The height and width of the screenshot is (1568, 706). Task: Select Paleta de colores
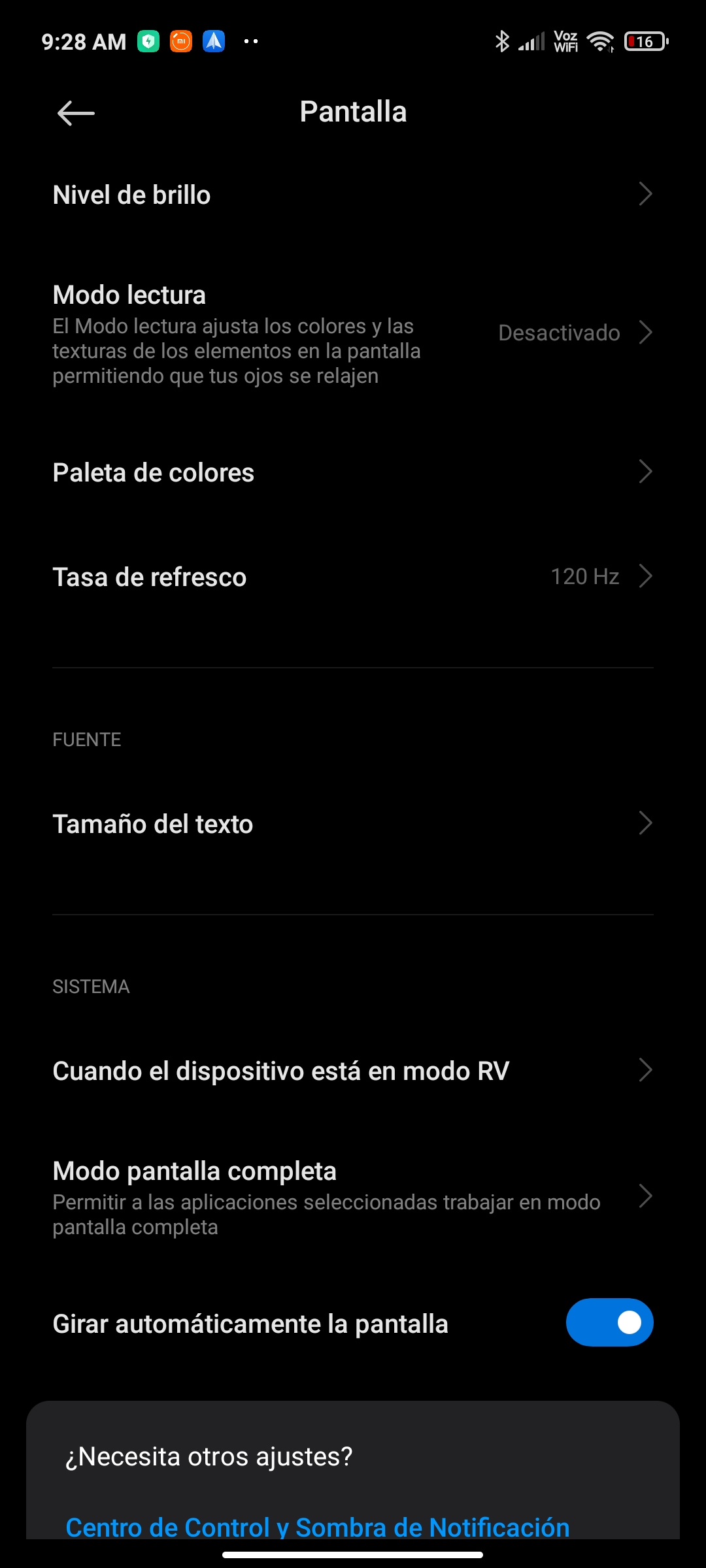[x=353, y=472]
